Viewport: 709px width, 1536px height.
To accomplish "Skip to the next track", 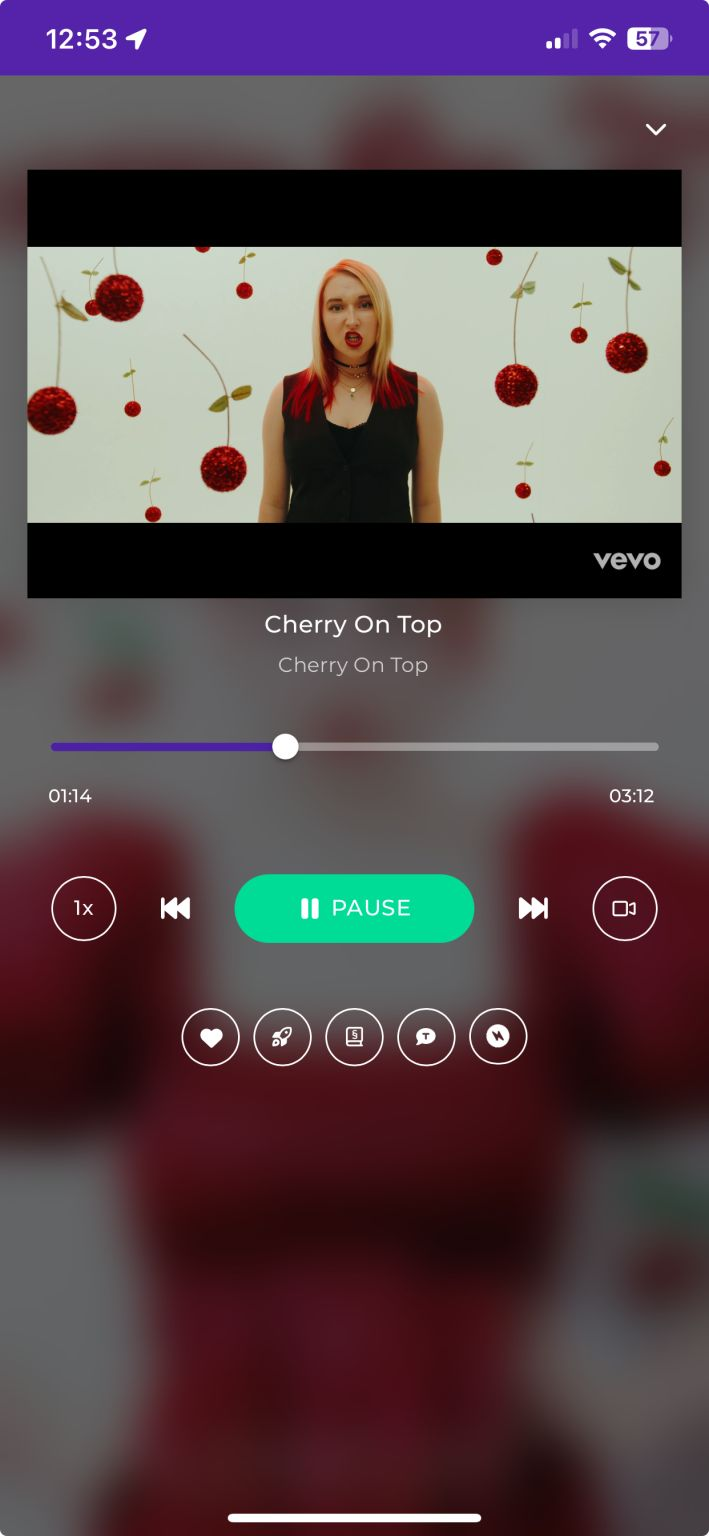I will pyautogui.click(x=533, y=908).
